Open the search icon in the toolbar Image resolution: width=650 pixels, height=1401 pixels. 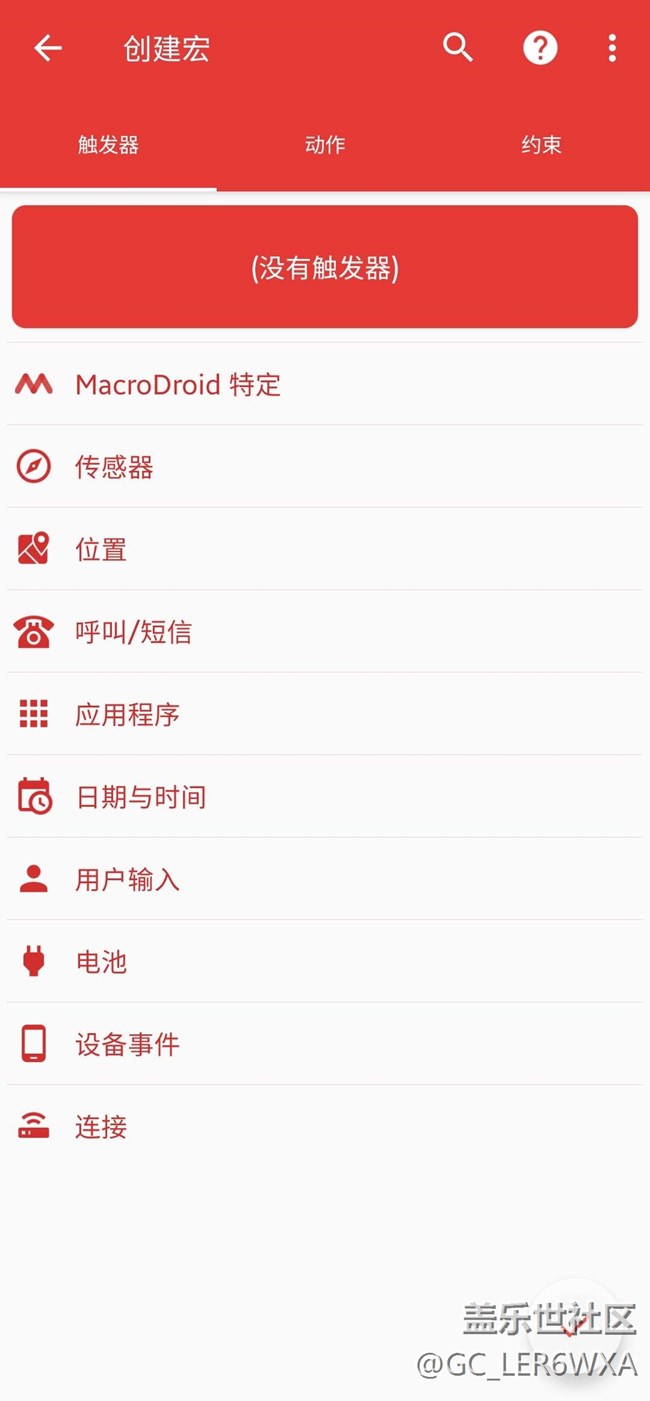[x=457, y=47]
